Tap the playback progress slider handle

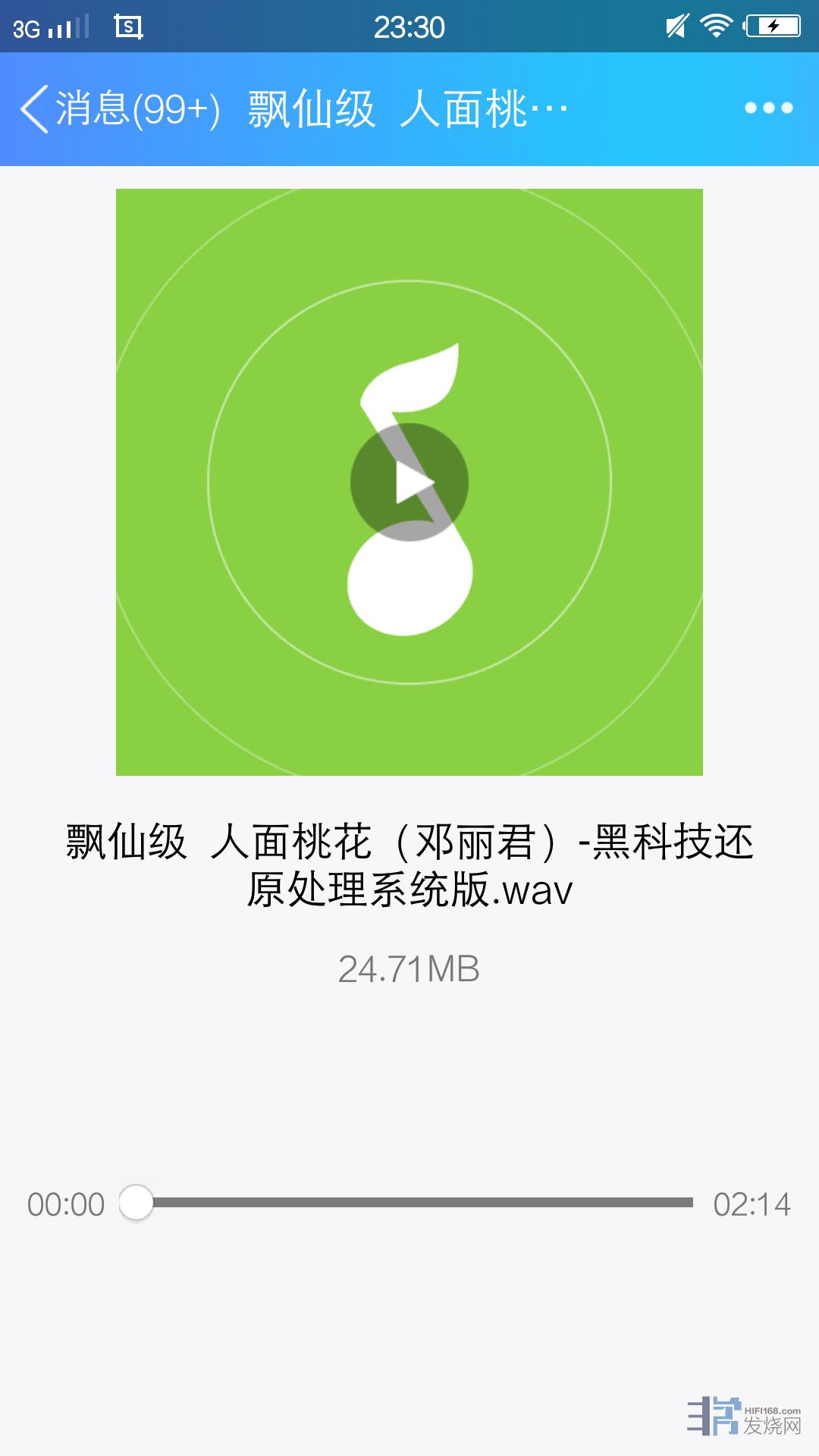pos(136,1203)
